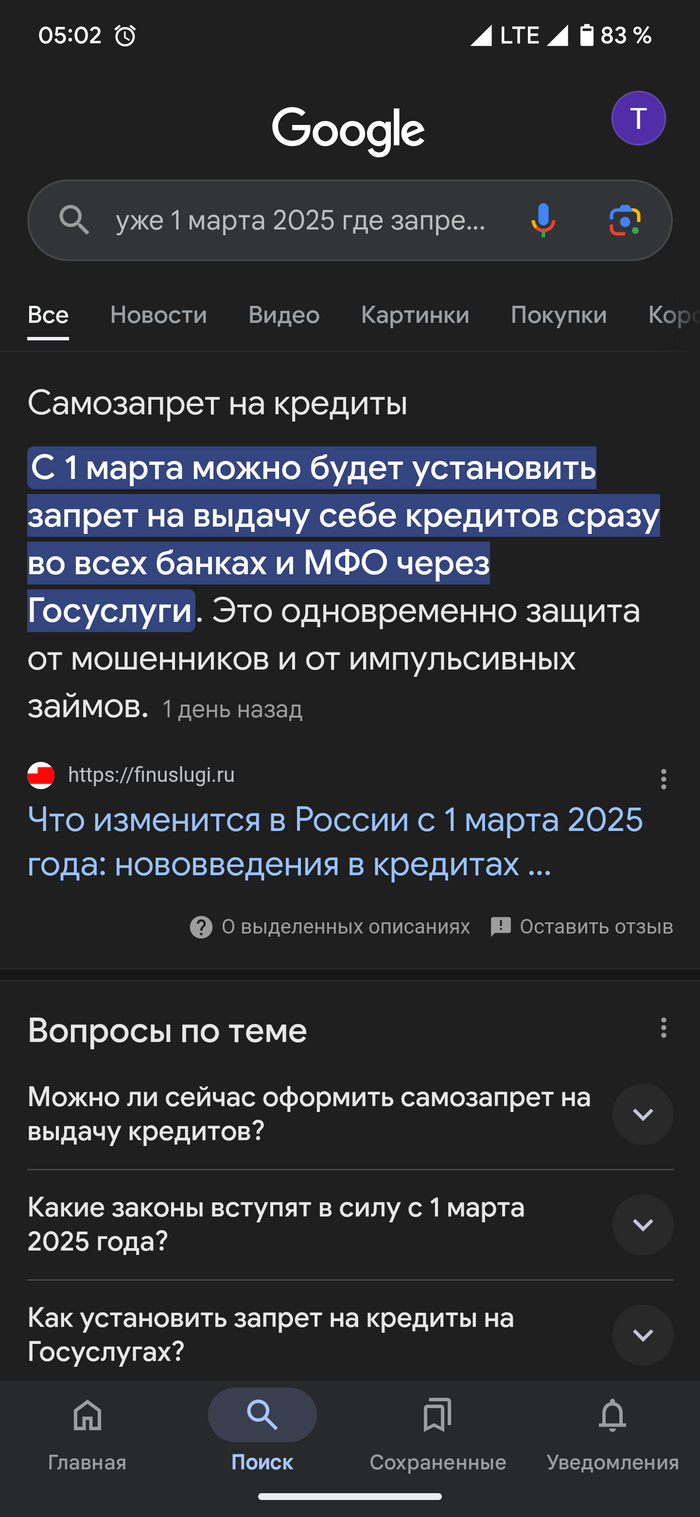
Task: Open the finuslugi.ru article link
Action: click(x=335, y=841)
